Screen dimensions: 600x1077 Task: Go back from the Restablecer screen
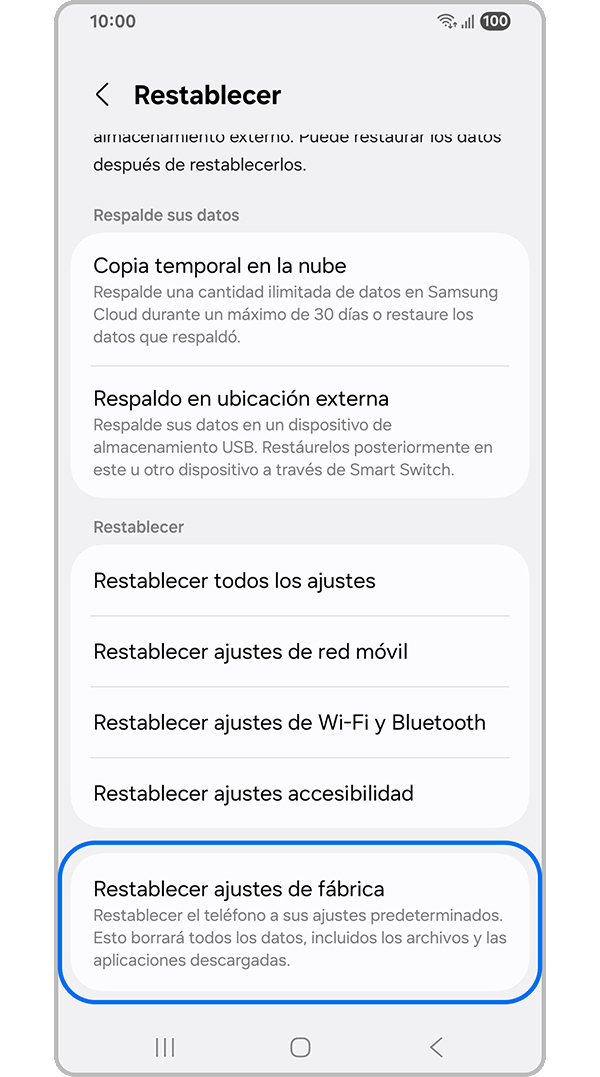coord(102,95)
